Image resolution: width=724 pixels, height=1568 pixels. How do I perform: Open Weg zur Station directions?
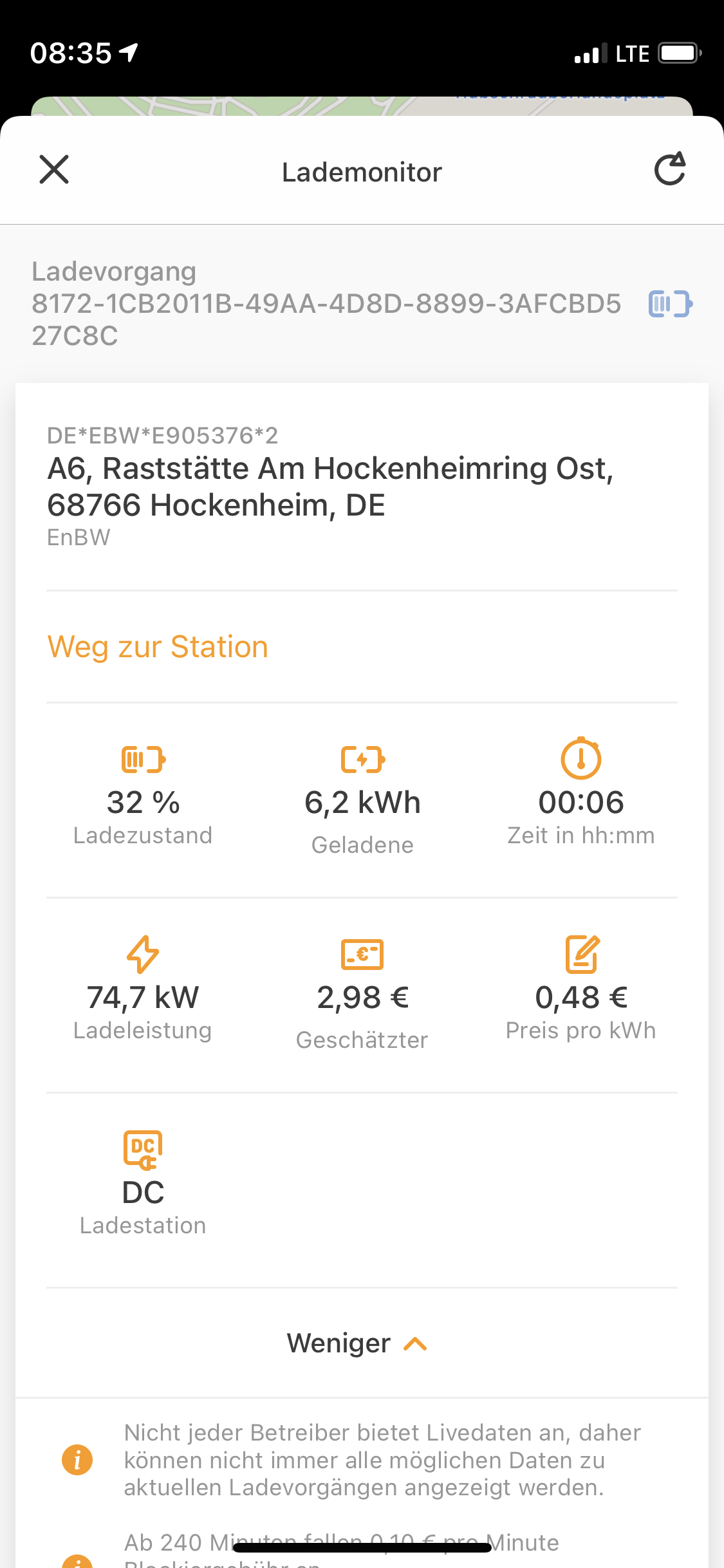click(x=158, y=647)
